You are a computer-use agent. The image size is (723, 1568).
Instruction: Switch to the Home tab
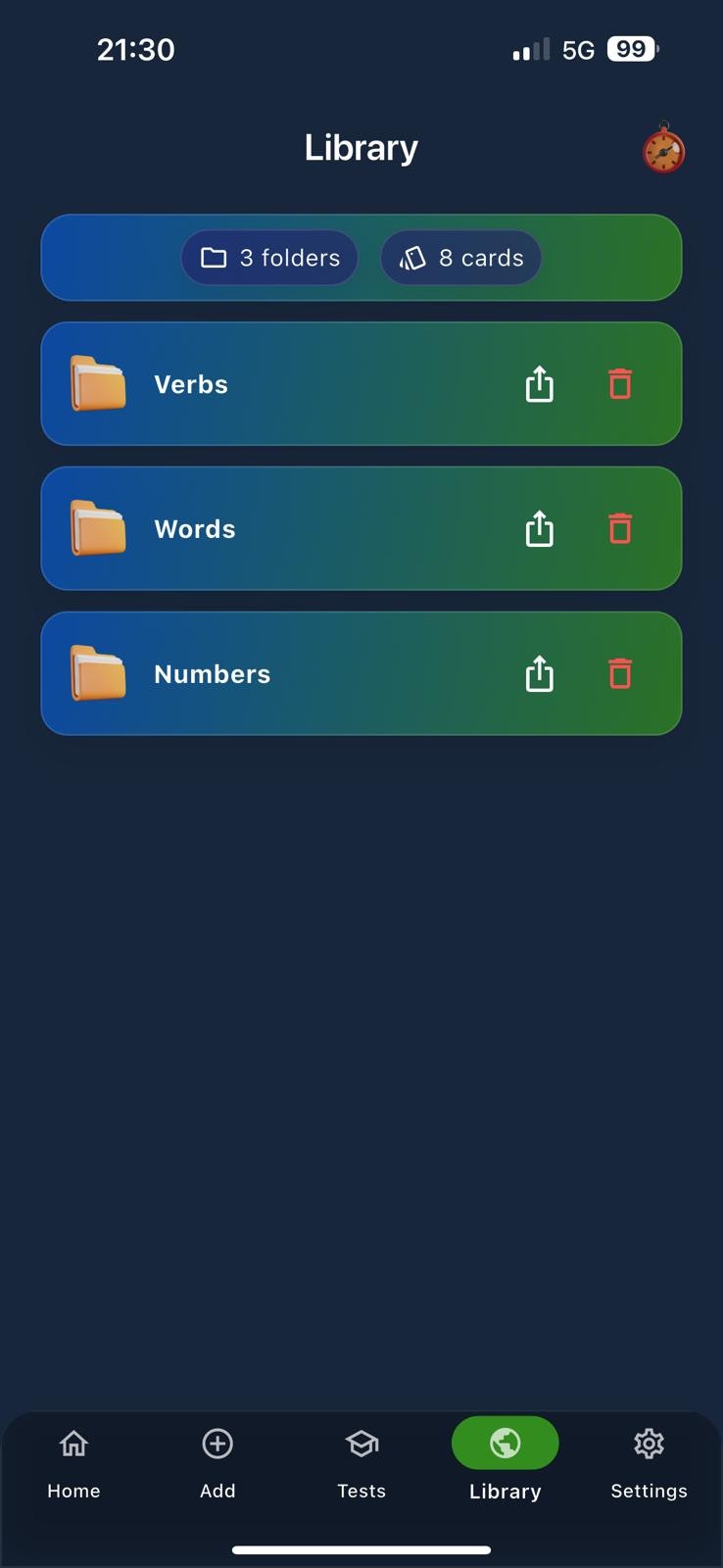[x=73, y=1460]
